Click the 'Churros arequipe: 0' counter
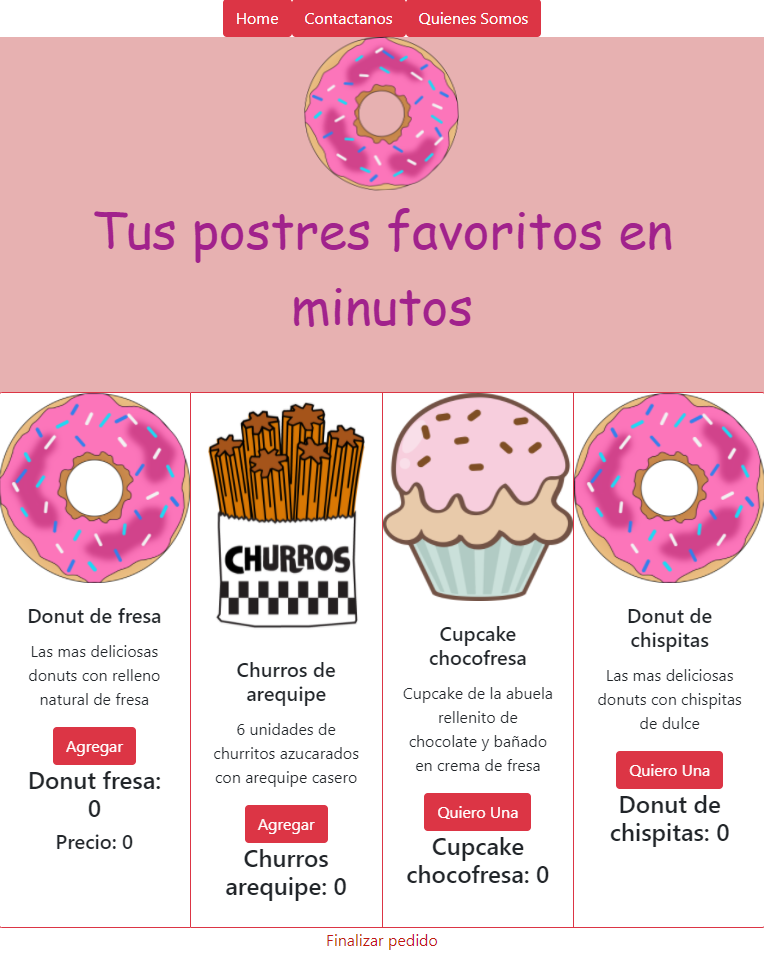This screenshot has height=958, width=764. 286,872
